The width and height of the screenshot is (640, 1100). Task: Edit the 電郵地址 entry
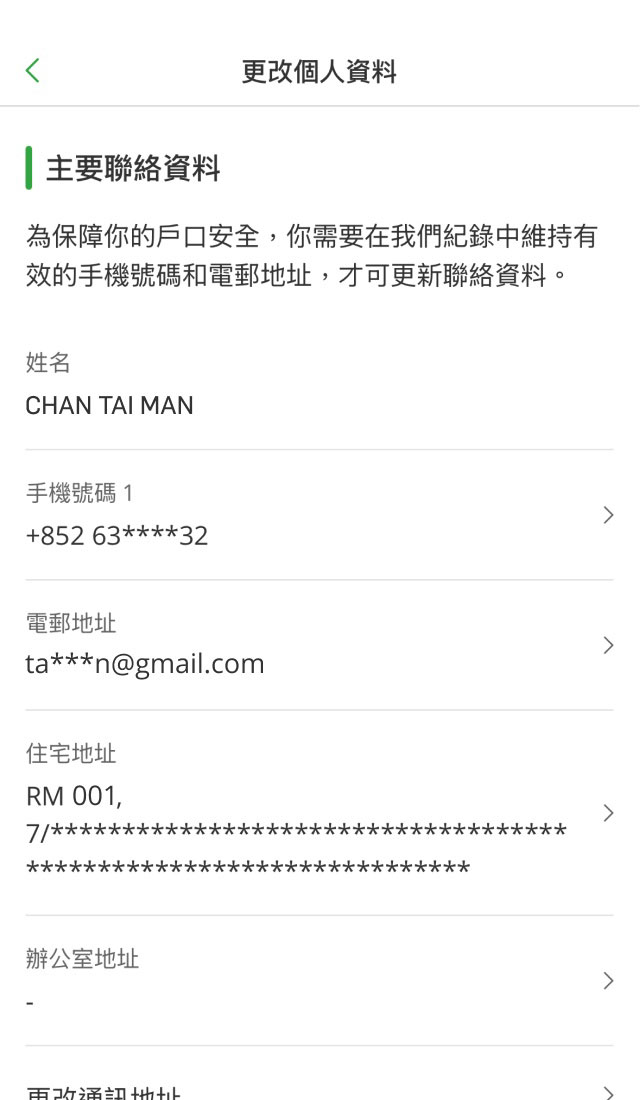click(x=319, y=645)
